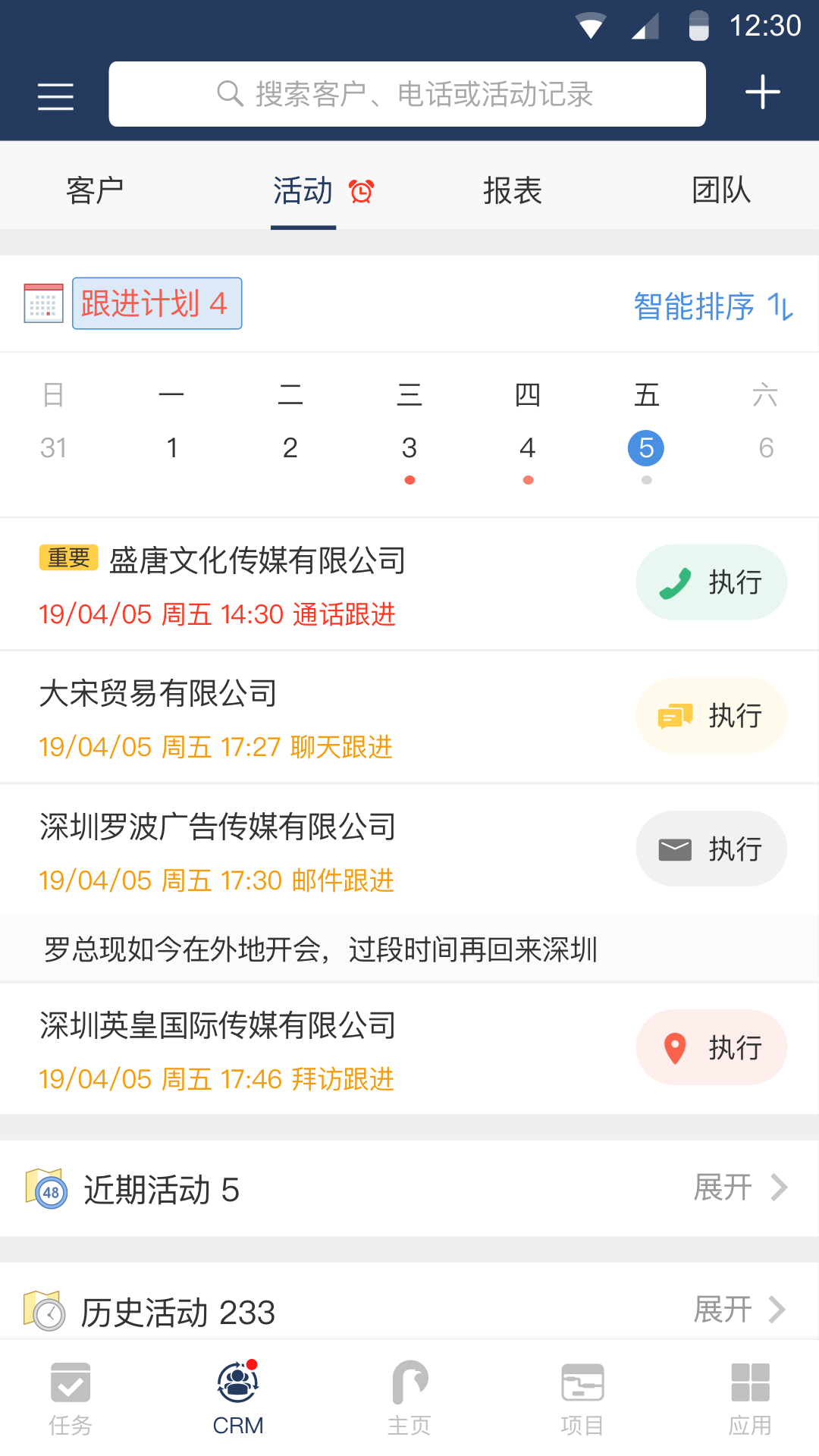Execute chat follow-up for 大宋贸易有限公司
This screenshot has height=1456, width=819.
[x=711, y=715]
